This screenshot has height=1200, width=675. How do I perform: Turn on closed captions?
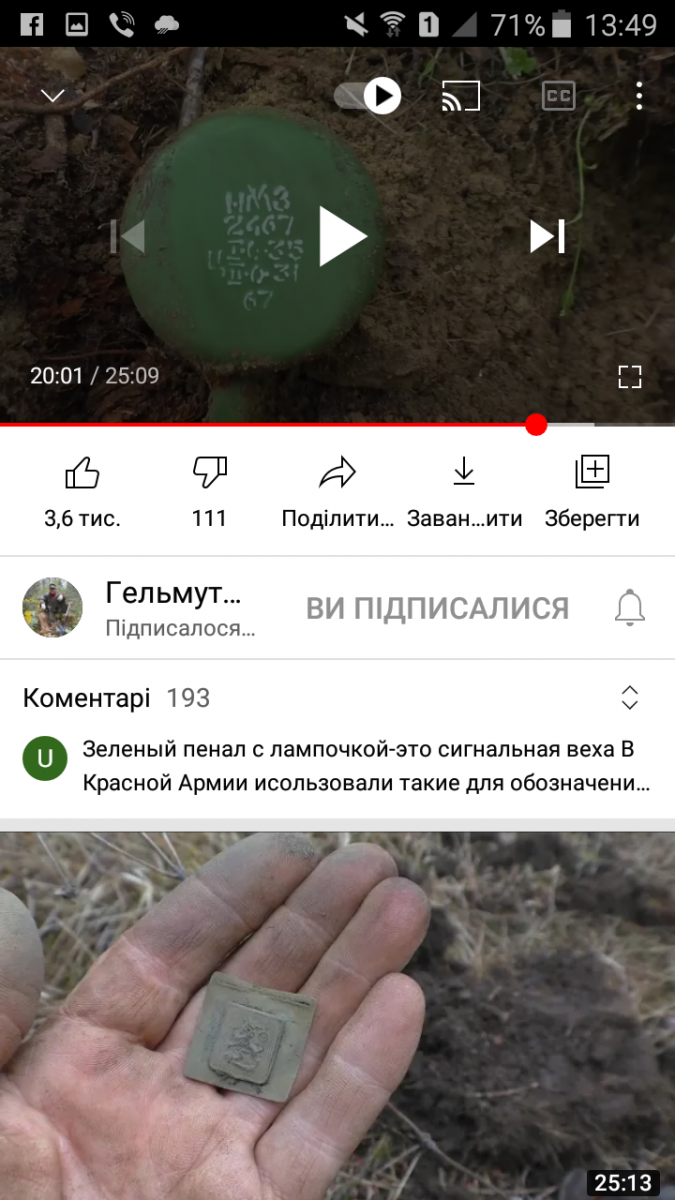559,96
